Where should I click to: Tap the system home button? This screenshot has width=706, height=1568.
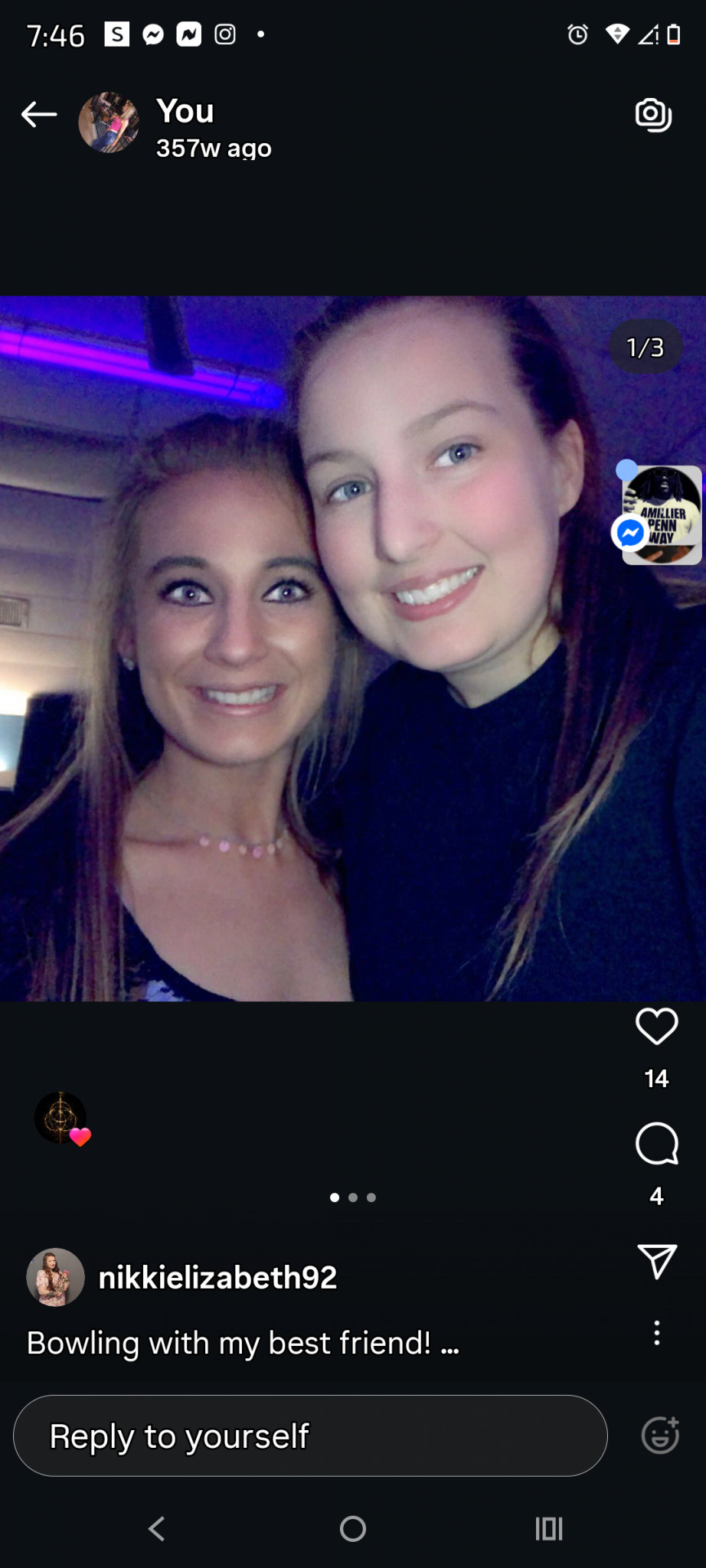353,1529
